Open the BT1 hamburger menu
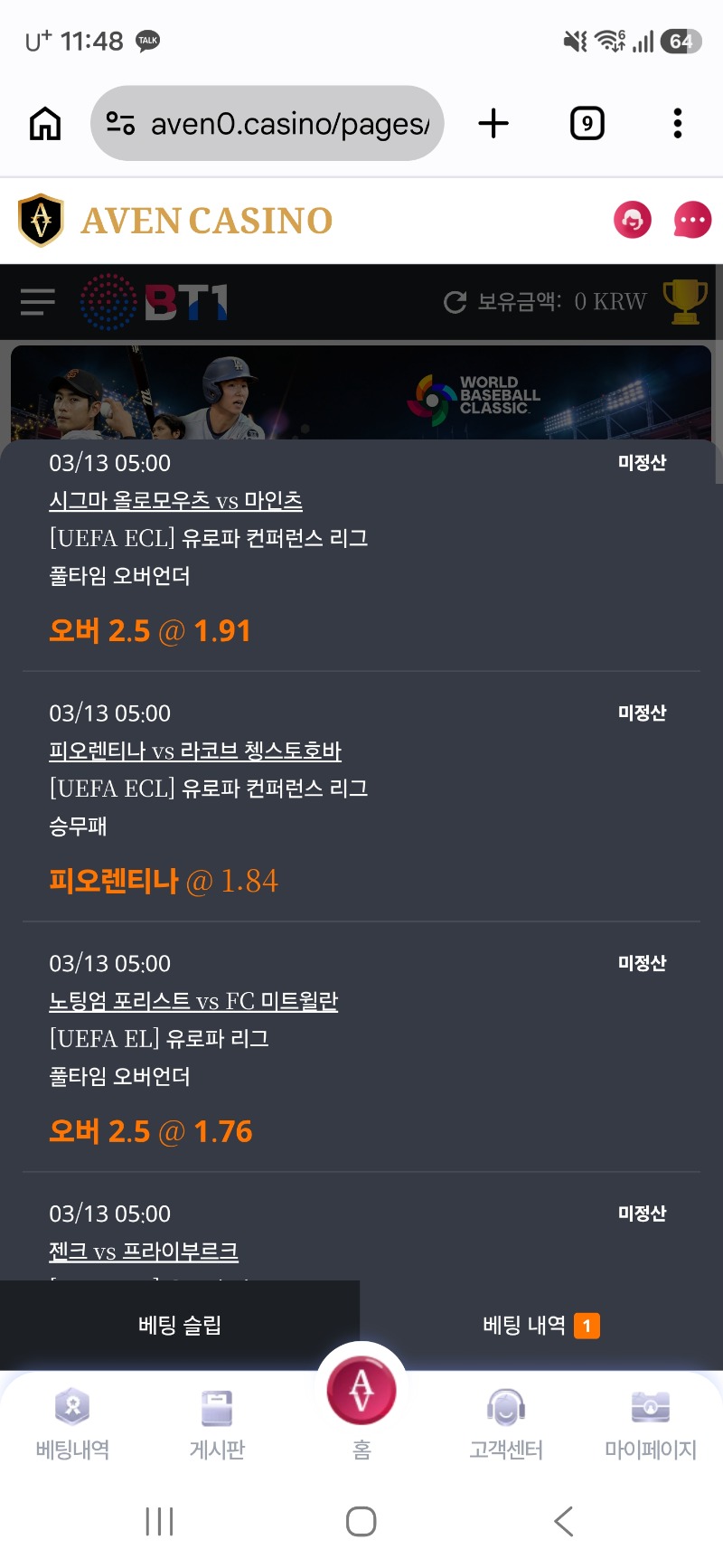The width and height of the screenshot is (723, 1568). pyautogui.click(x=36, y=302)
